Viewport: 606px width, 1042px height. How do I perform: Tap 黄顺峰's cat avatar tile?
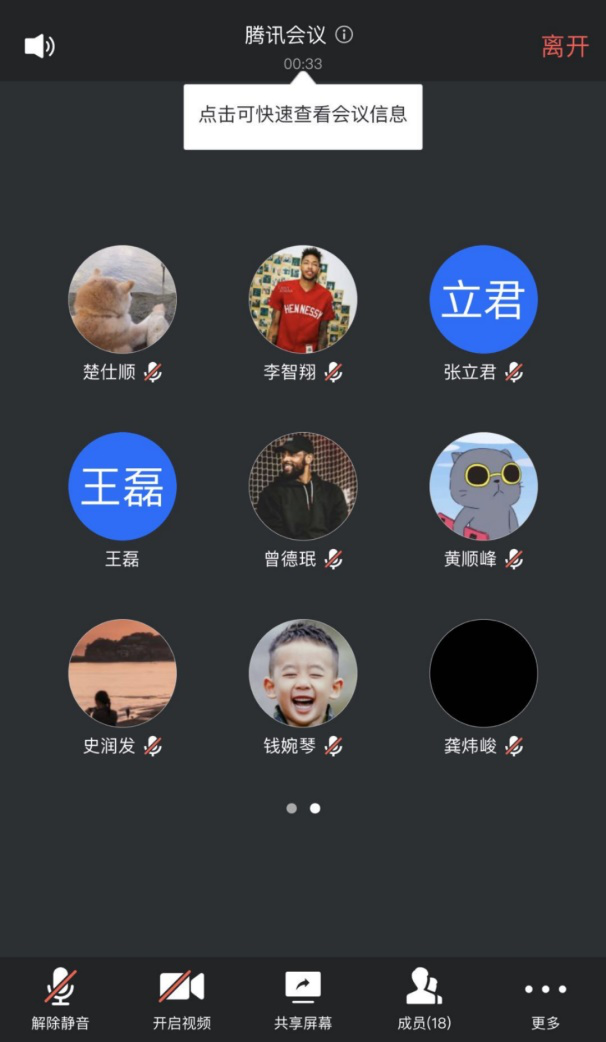[x=483, y=486]
